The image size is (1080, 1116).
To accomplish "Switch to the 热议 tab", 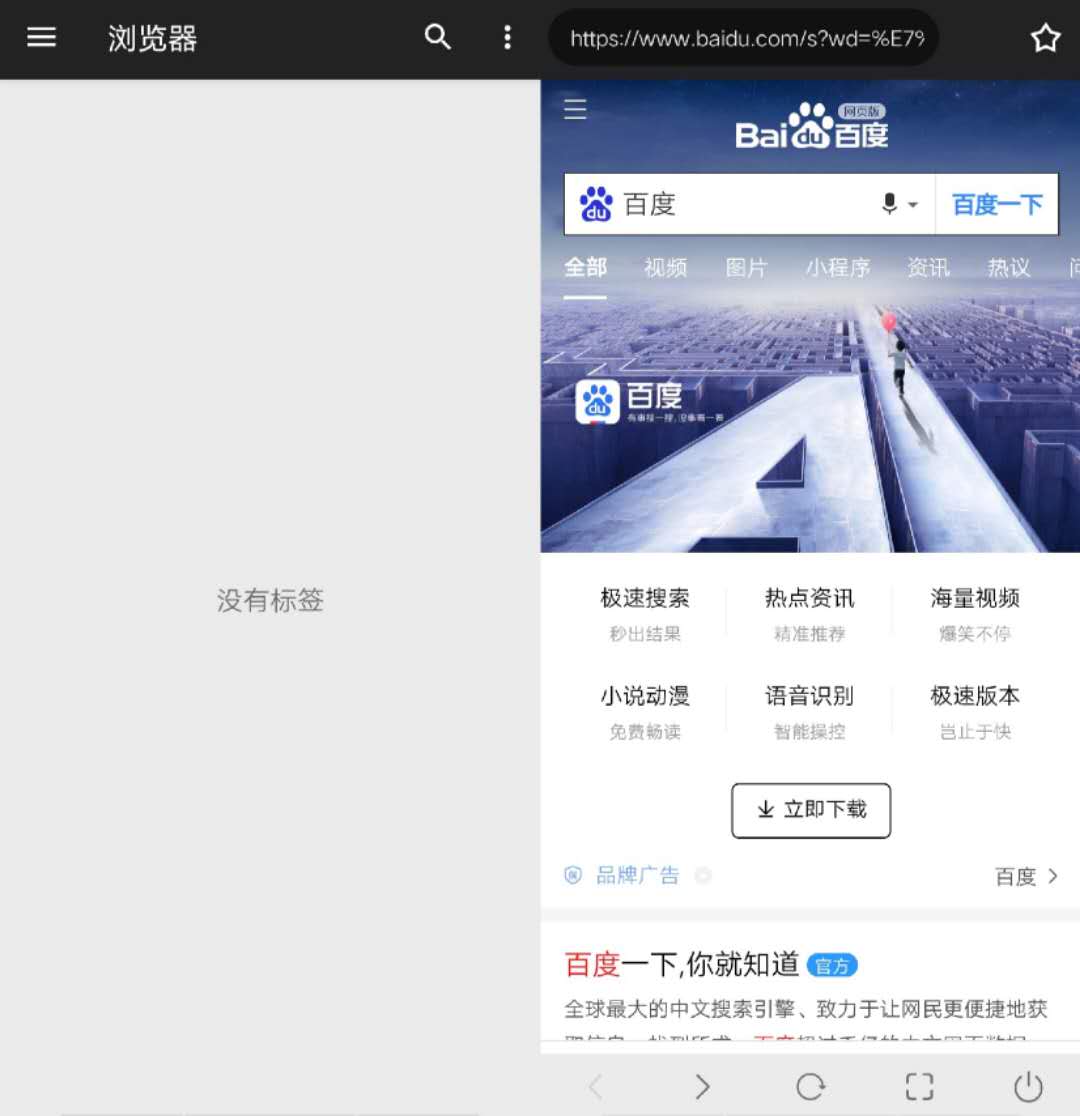I will click(x=1008, y=268).
